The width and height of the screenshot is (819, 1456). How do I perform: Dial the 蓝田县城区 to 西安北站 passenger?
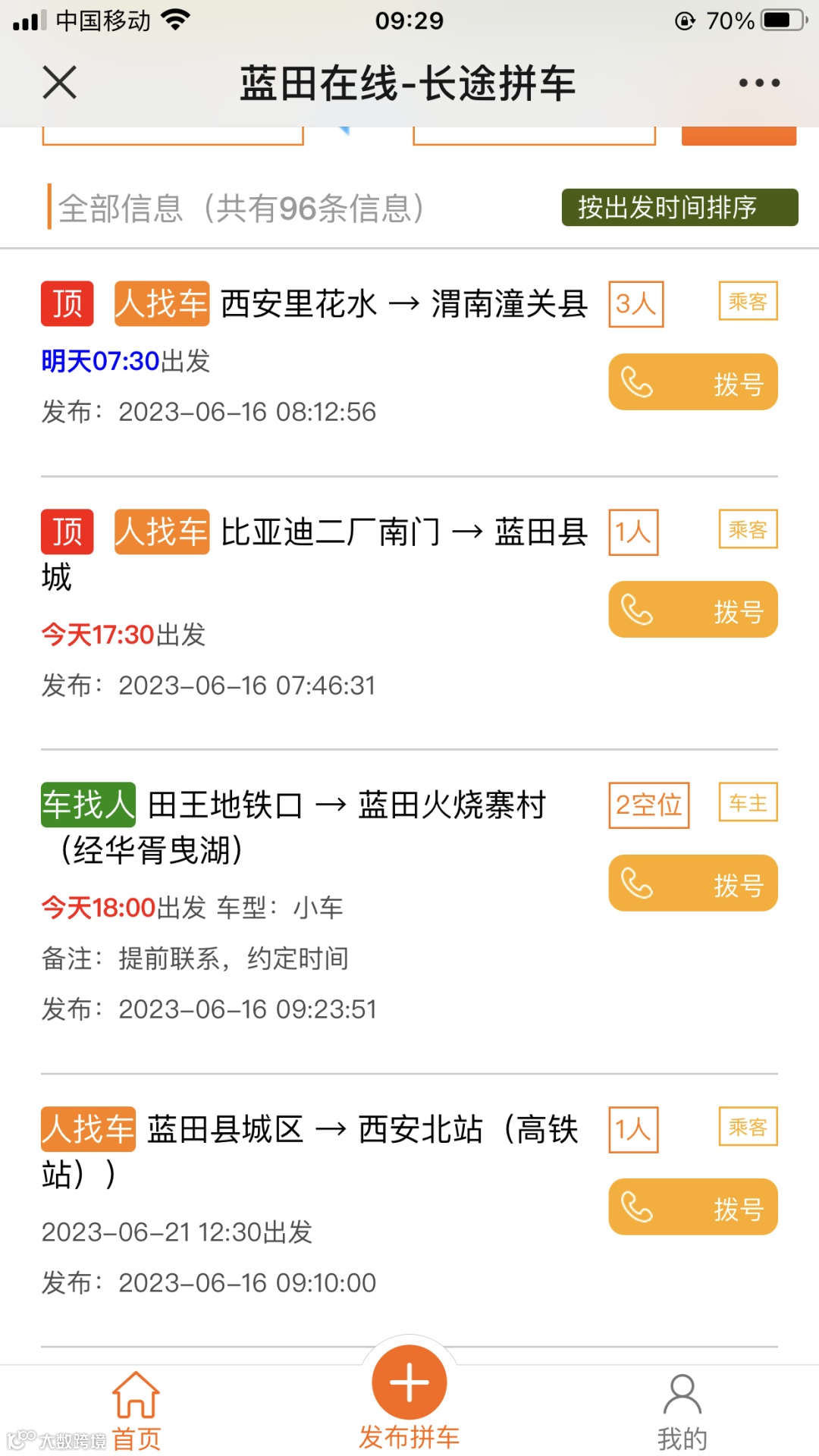coord(692,1207)
